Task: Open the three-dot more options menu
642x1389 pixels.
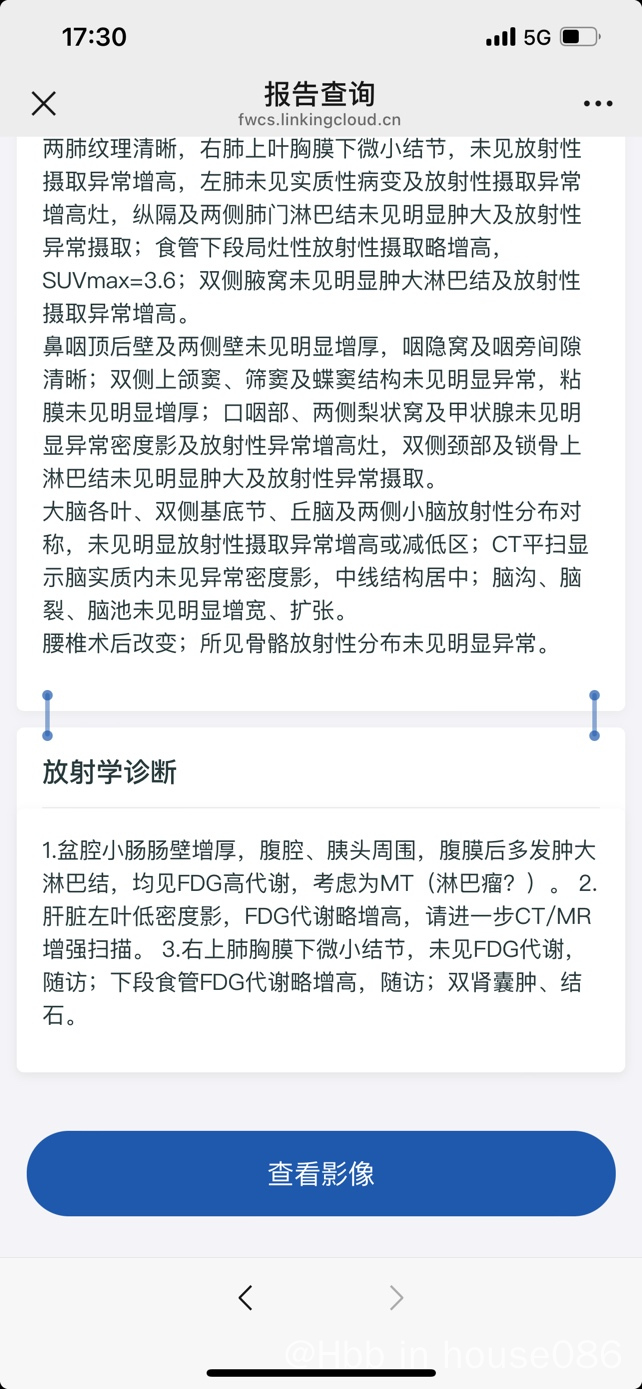Action: pos(598,103)
